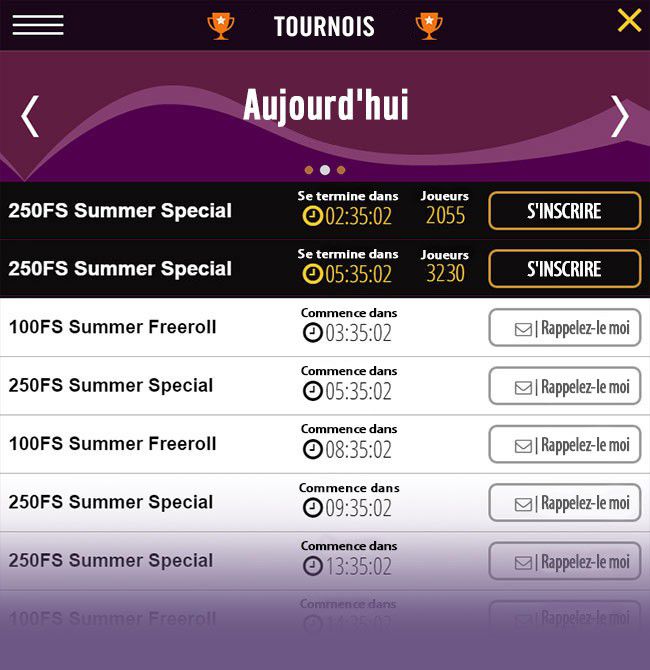The image size is (650, 670).
Task: Set a reminder for the freeroll starting in 03:35:02
Action: click(x=564, y=328)
